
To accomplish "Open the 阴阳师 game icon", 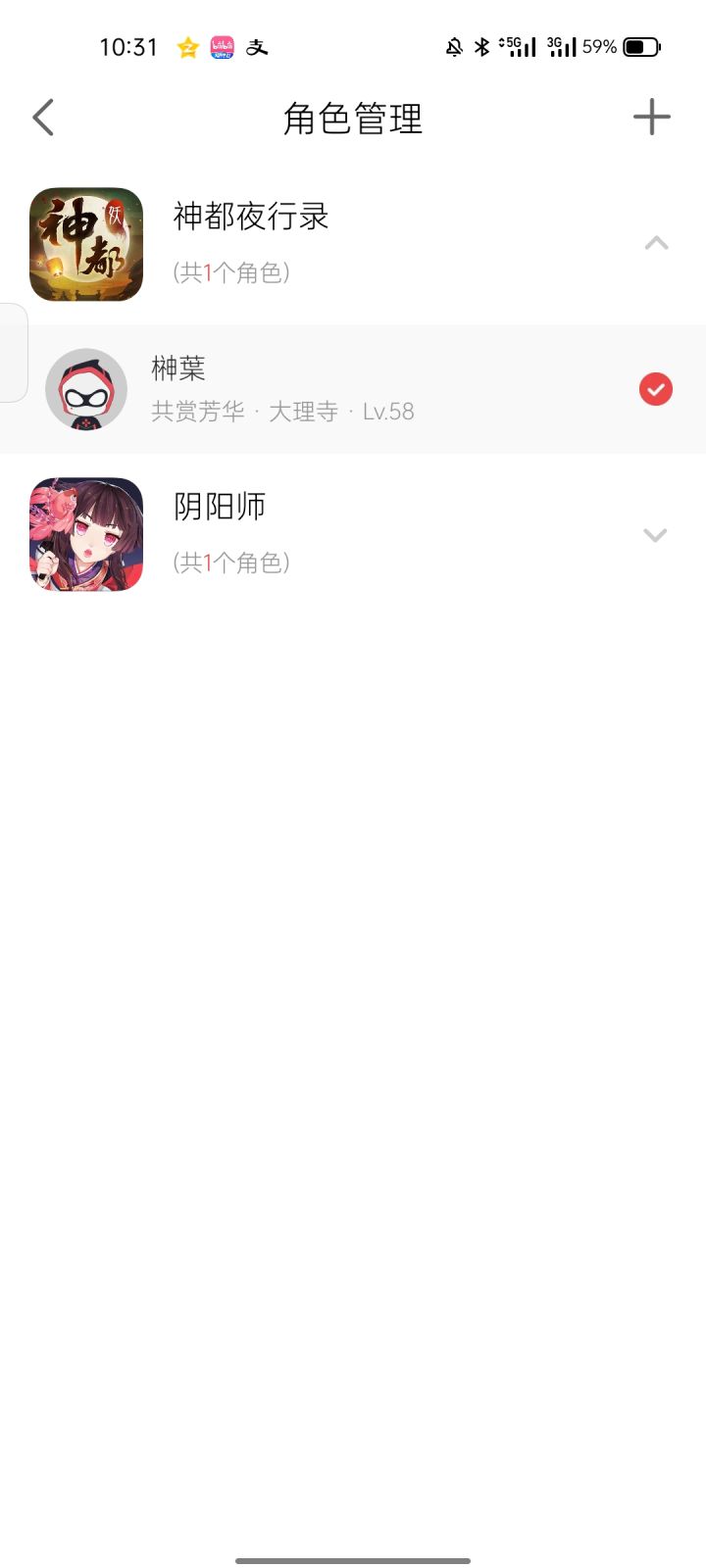I will (86, 534).
